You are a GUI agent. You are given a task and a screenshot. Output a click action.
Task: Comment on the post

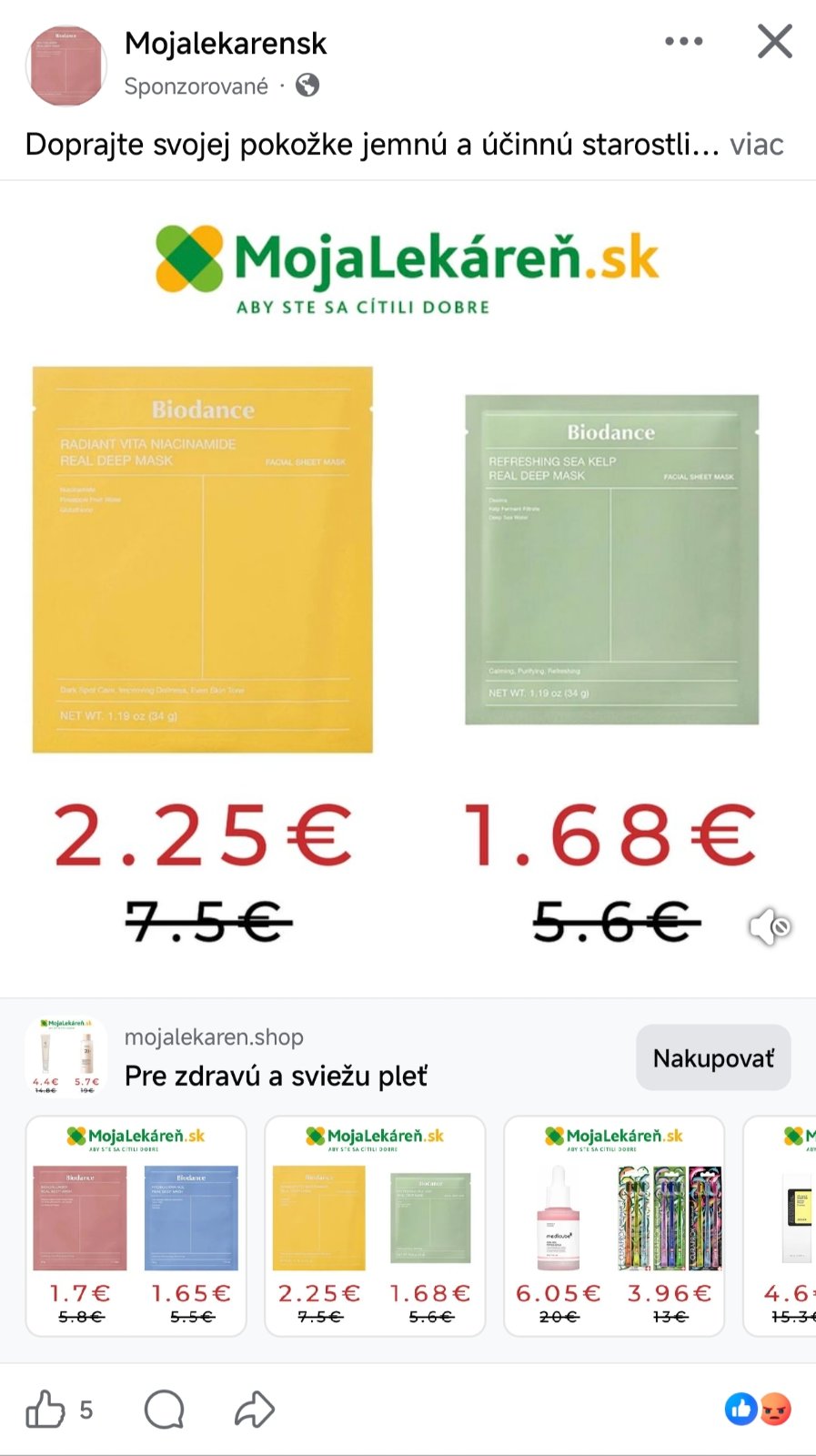(x=165, y=1410)
